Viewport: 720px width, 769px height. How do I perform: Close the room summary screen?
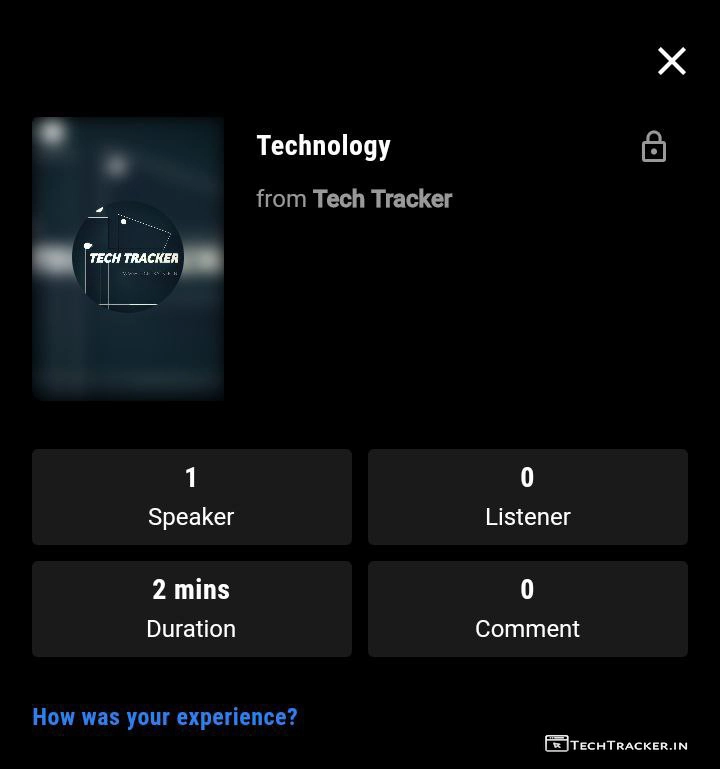click(x=672, y=61)
